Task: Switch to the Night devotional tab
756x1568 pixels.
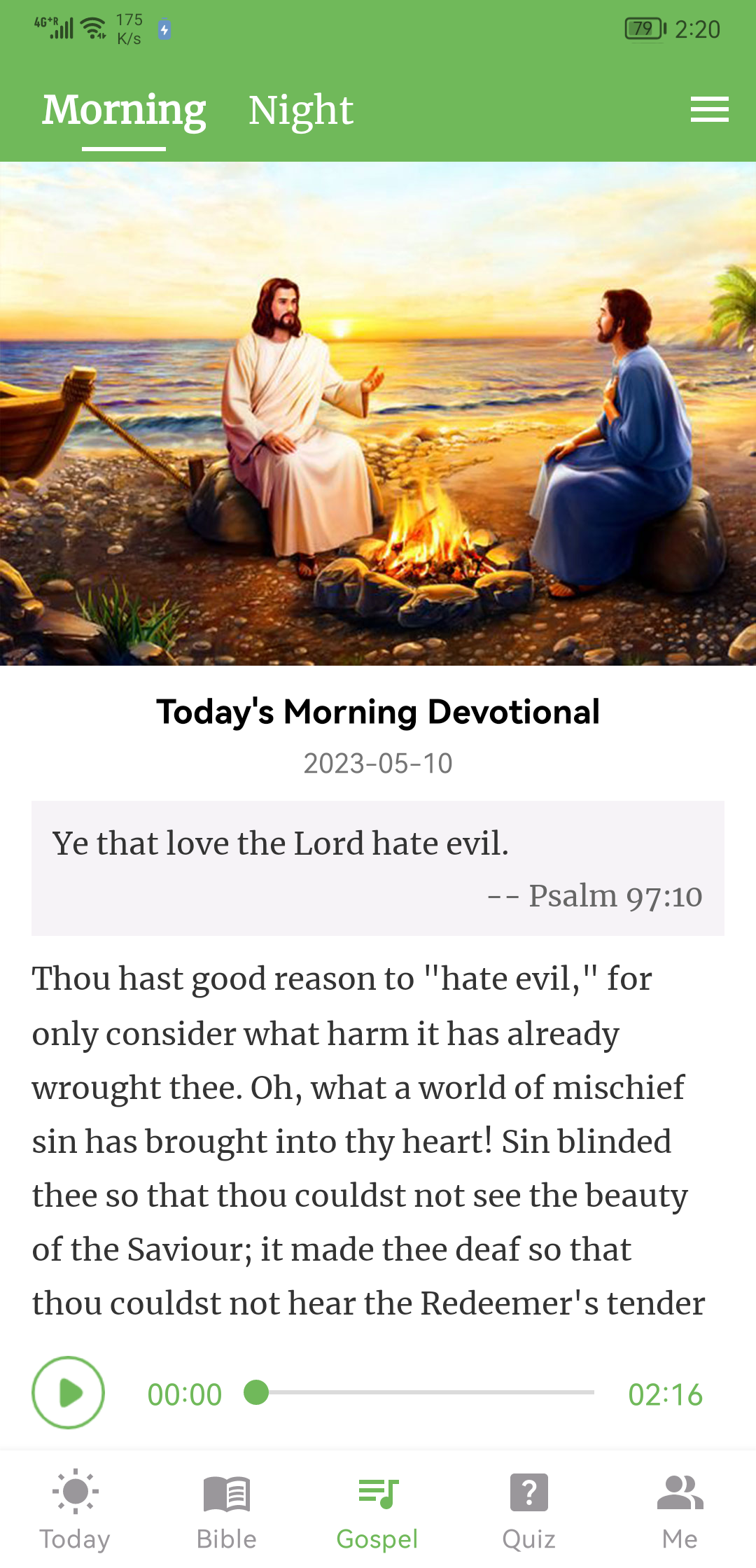Action: tap(300, 111)
